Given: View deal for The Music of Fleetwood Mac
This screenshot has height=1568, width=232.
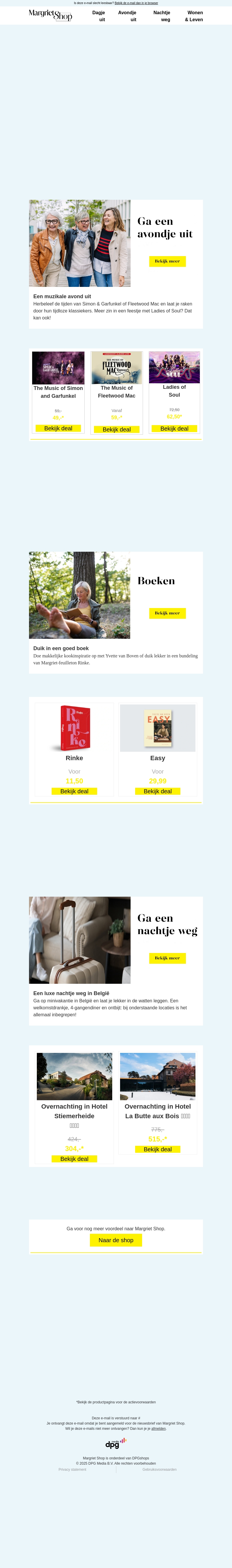Looking at the screenshot, I should point(117,429).
